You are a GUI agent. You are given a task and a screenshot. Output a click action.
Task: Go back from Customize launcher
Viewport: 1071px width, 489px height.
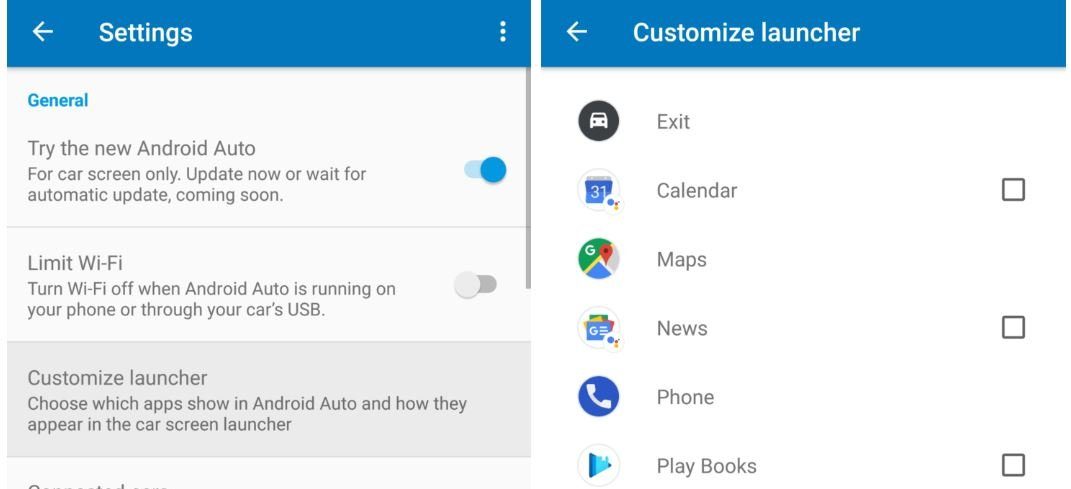[576, 32]
